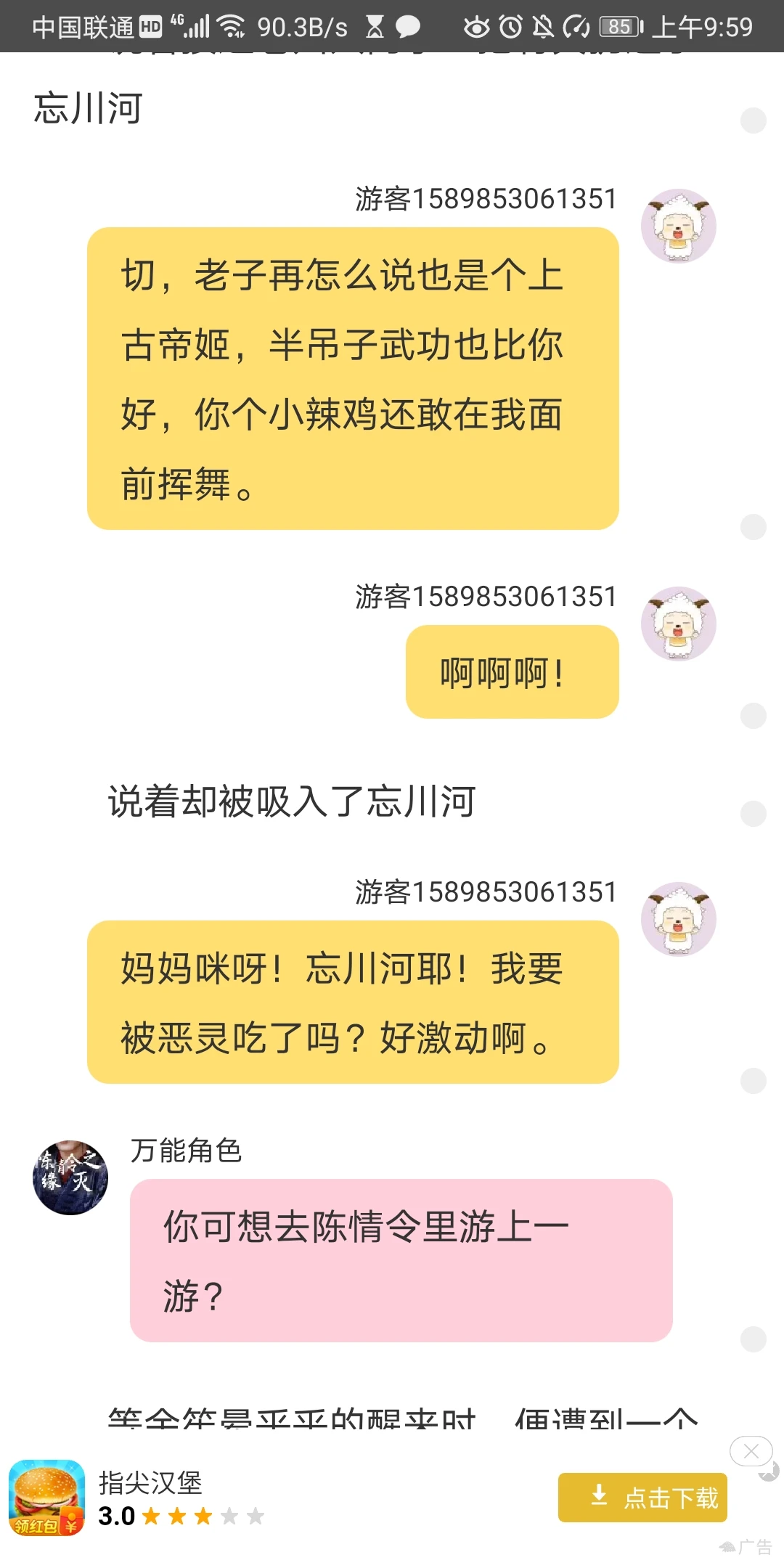784x1568 pixels.
Task: Tap the hourglass icon in the status bar
Action: click(376, 27)
